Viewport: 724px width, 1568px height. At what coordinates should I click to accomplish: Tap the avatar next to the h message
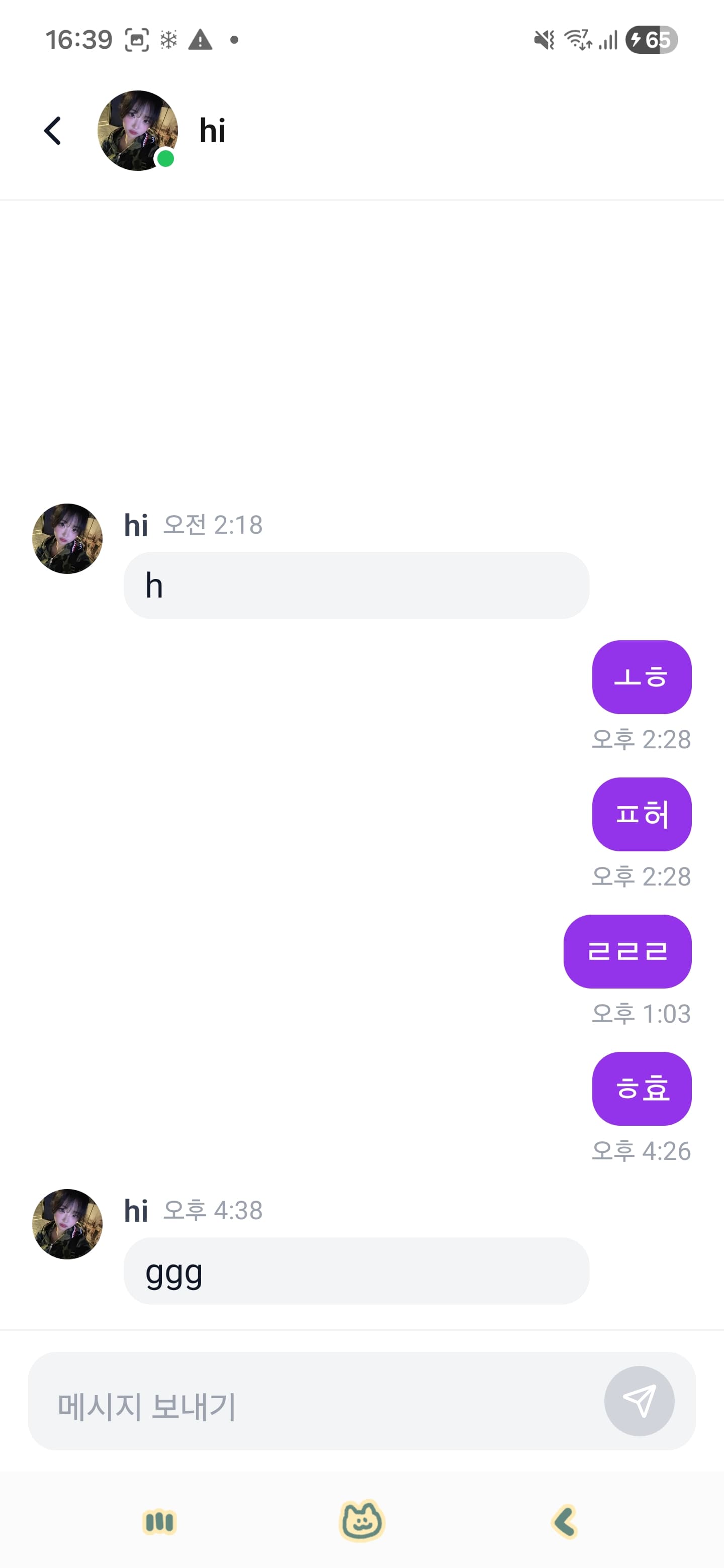[67, 538]
